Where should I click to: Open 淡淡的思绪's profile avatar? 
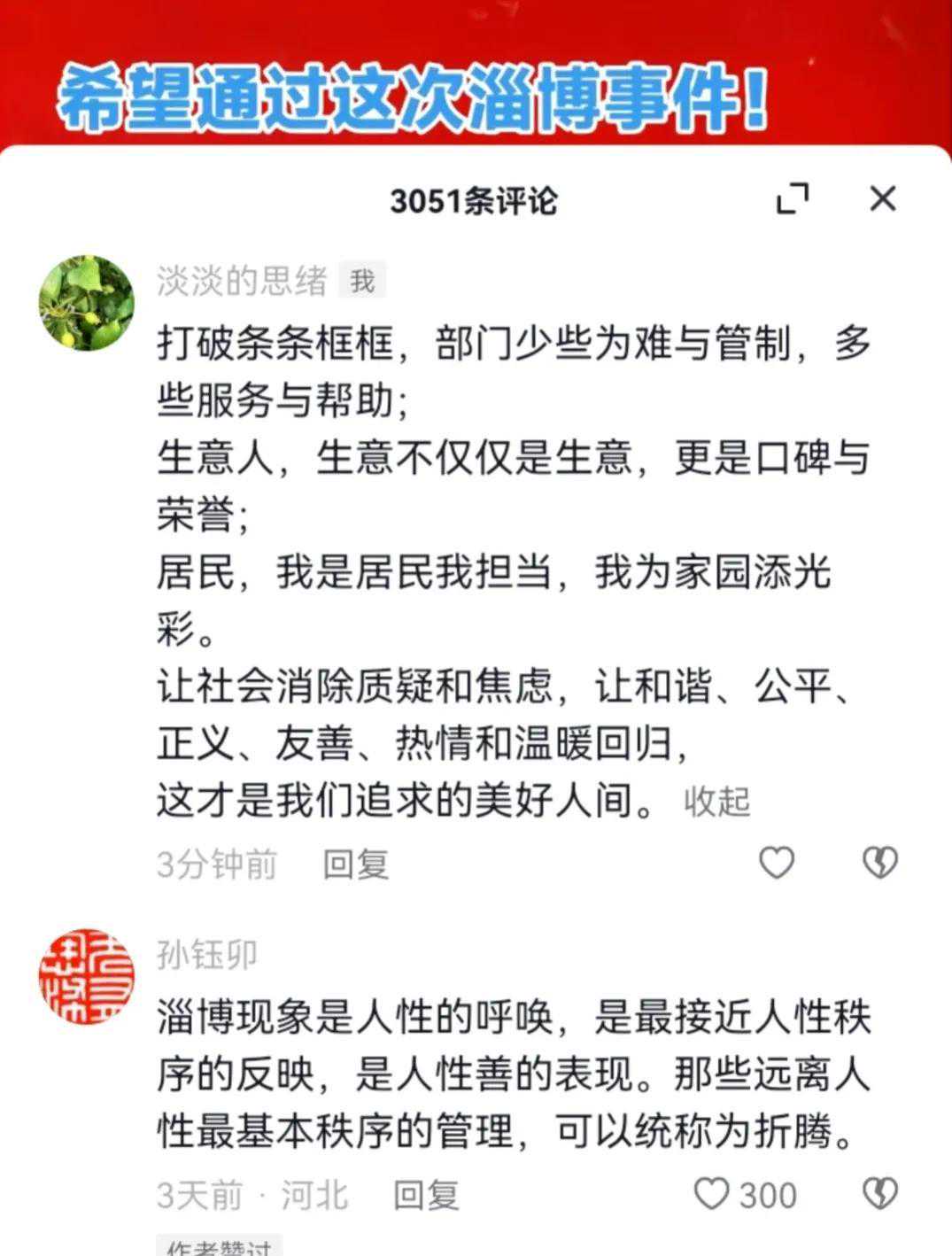tap(87, 304)
